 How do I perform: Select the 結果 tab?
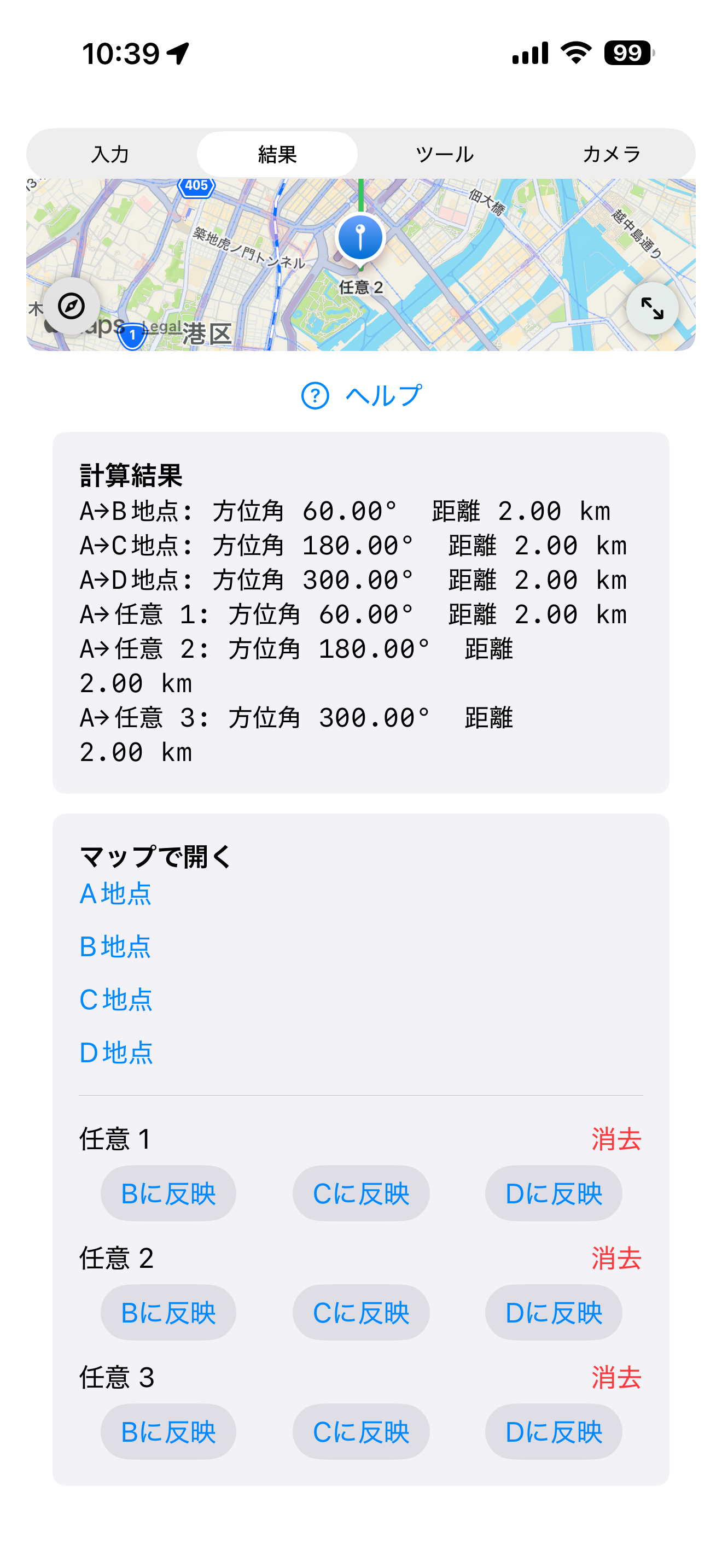click(277, 154)
